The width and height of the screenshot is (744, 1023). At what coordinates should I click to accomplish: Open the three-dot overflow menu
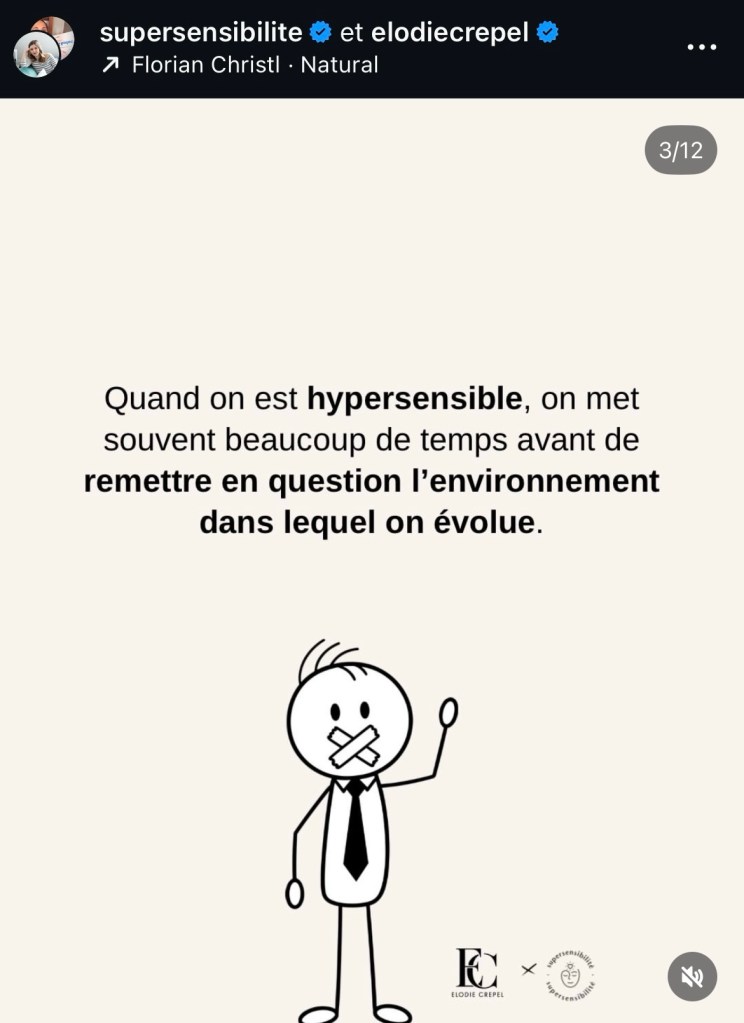(702, 47)
